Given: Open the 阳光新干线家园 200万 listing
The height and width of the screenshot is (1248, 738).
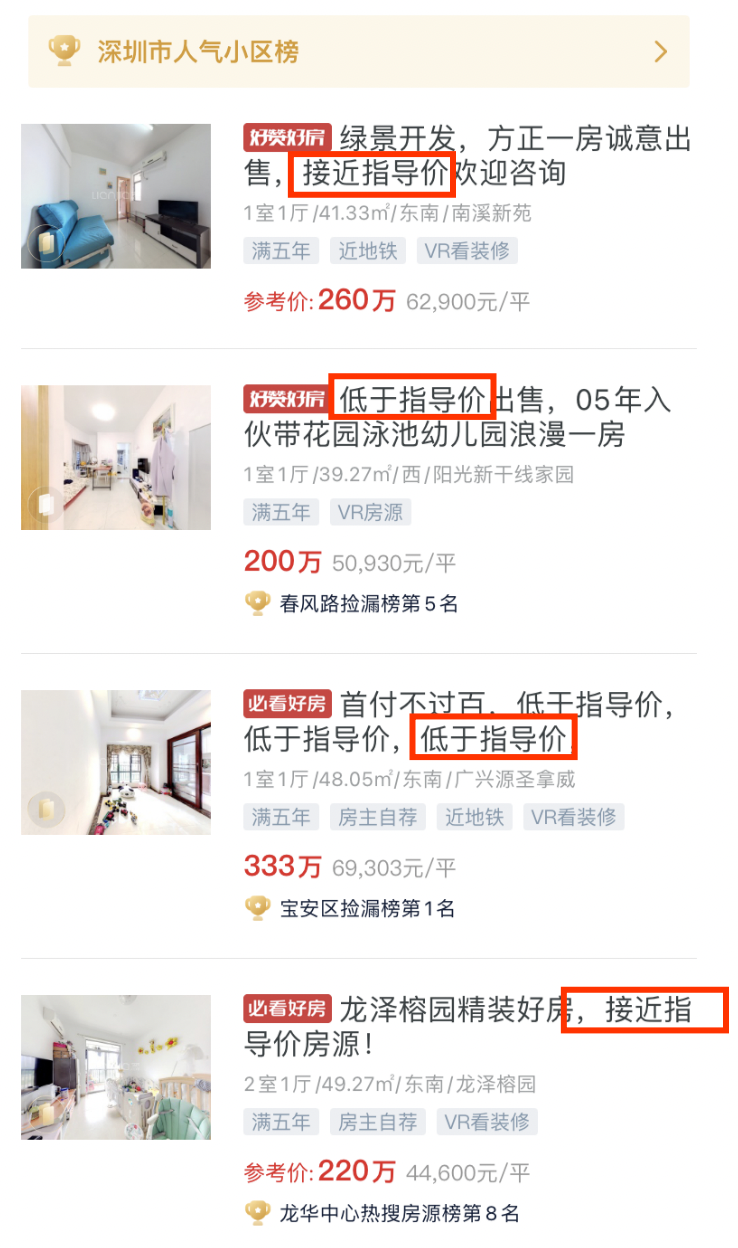Looking at the screenshot, I should tap(456, 418).
